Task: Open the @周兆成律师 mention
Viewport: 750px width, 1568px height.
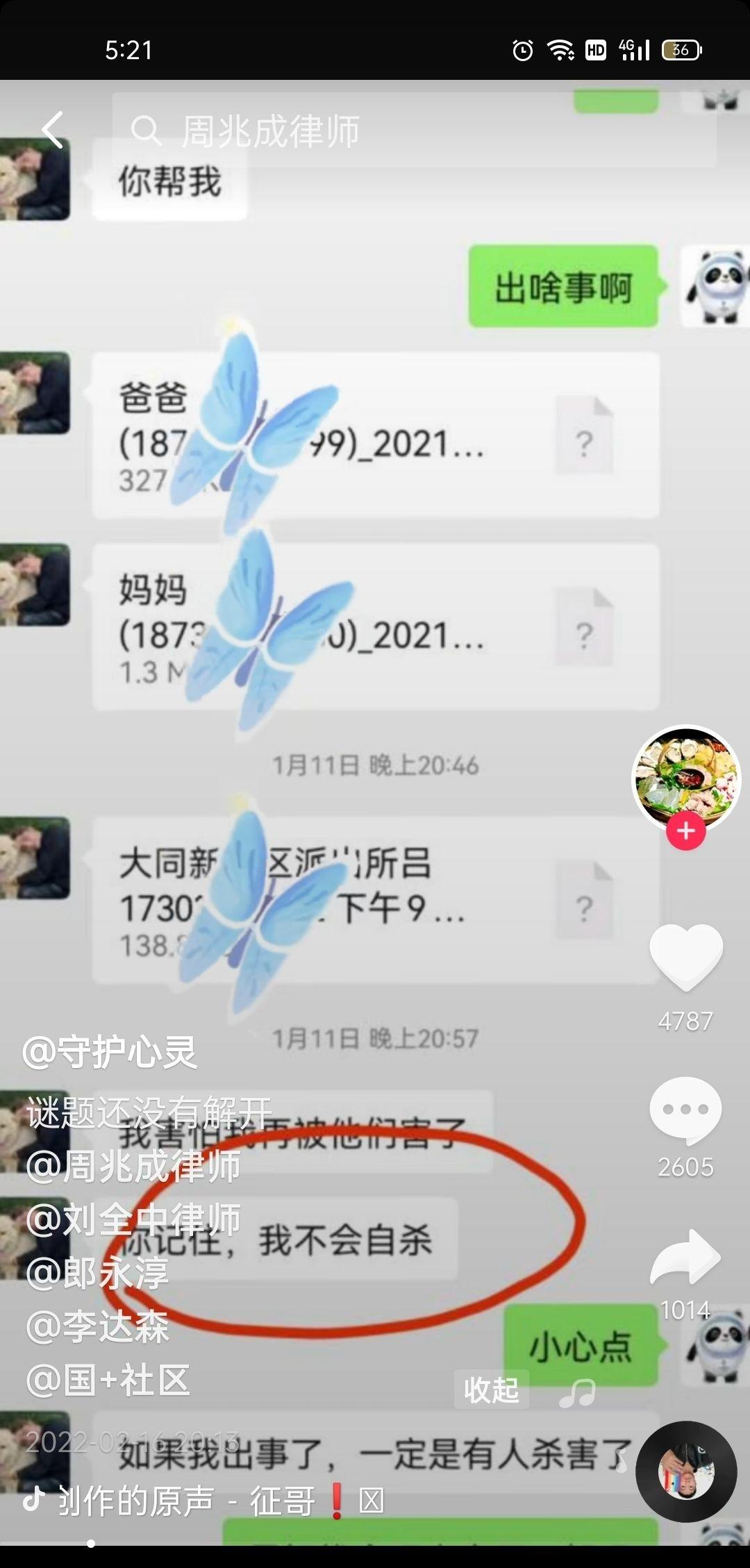Action: click(133, 1165)
